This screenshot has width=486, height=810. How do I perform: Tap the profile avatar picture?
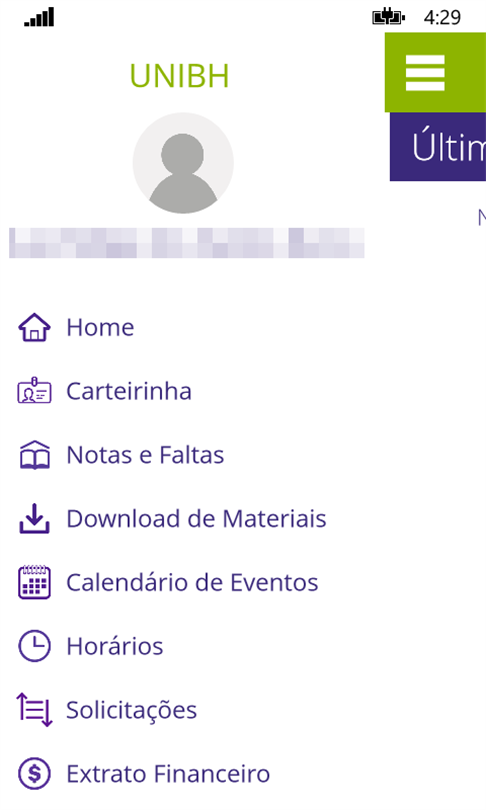(183, 163)
